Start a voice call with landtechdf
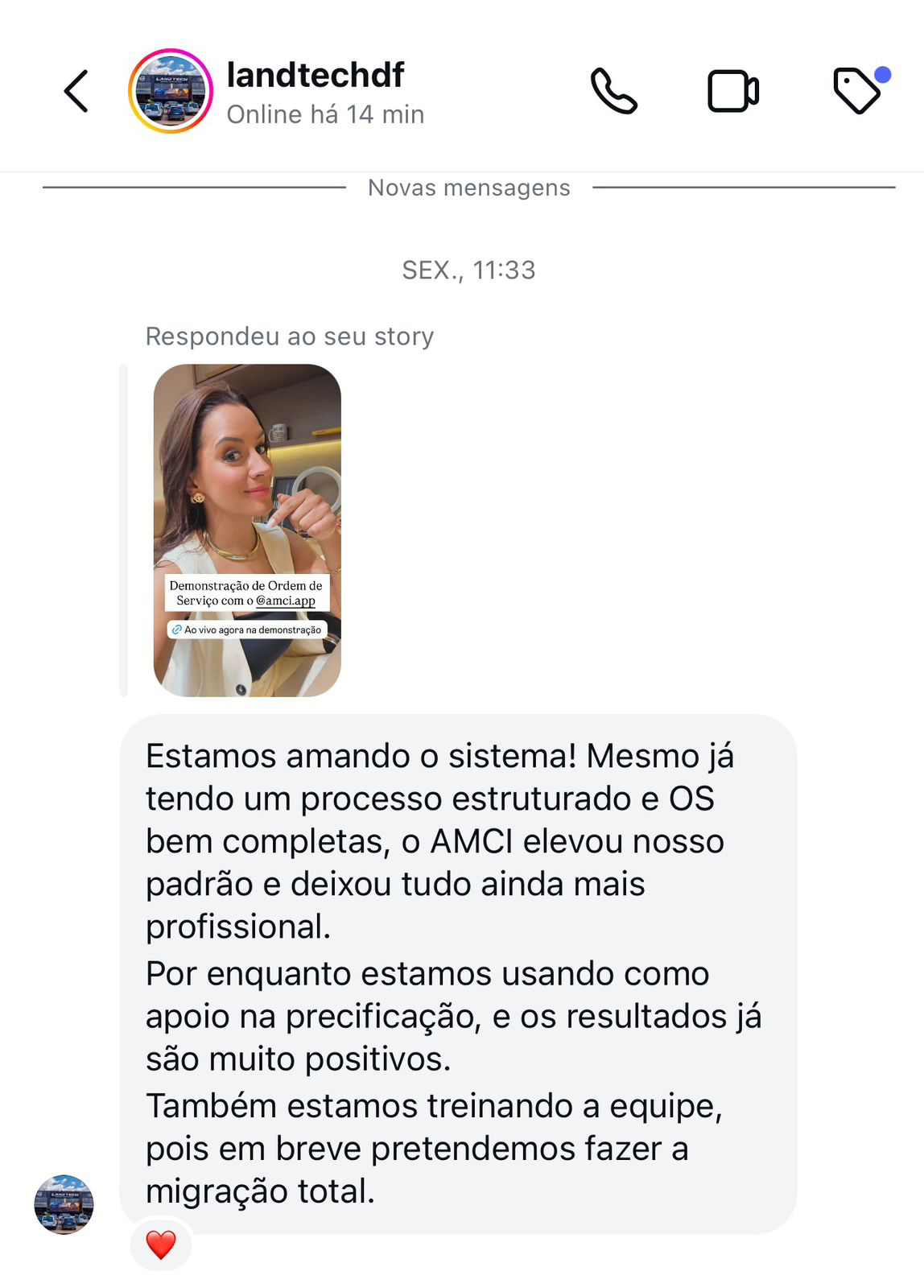 pos(616,91)
